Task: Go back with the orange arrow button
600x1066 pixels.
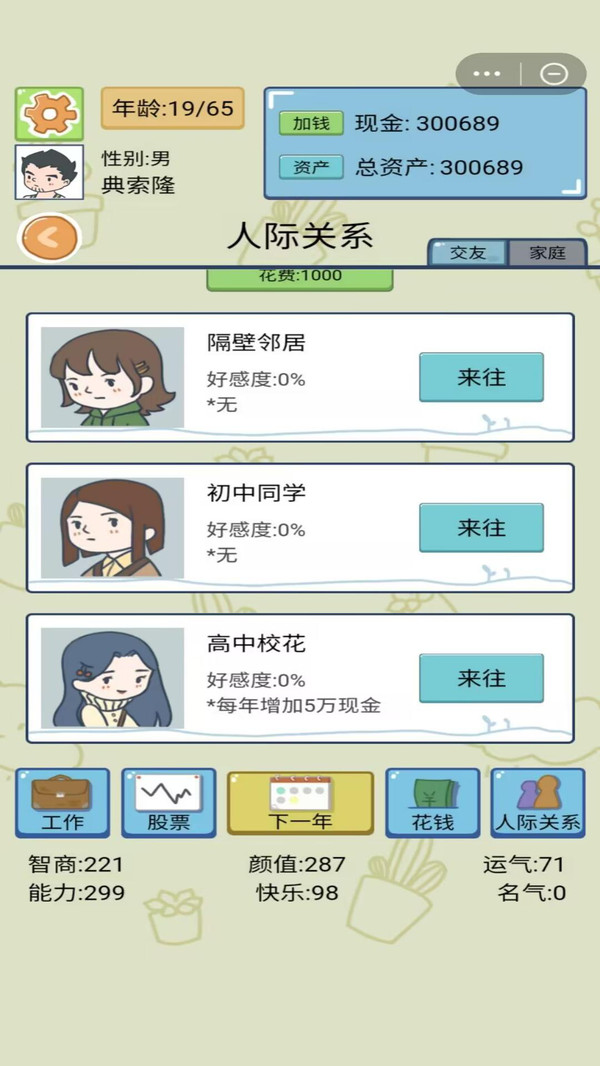Action: point(50,237)
